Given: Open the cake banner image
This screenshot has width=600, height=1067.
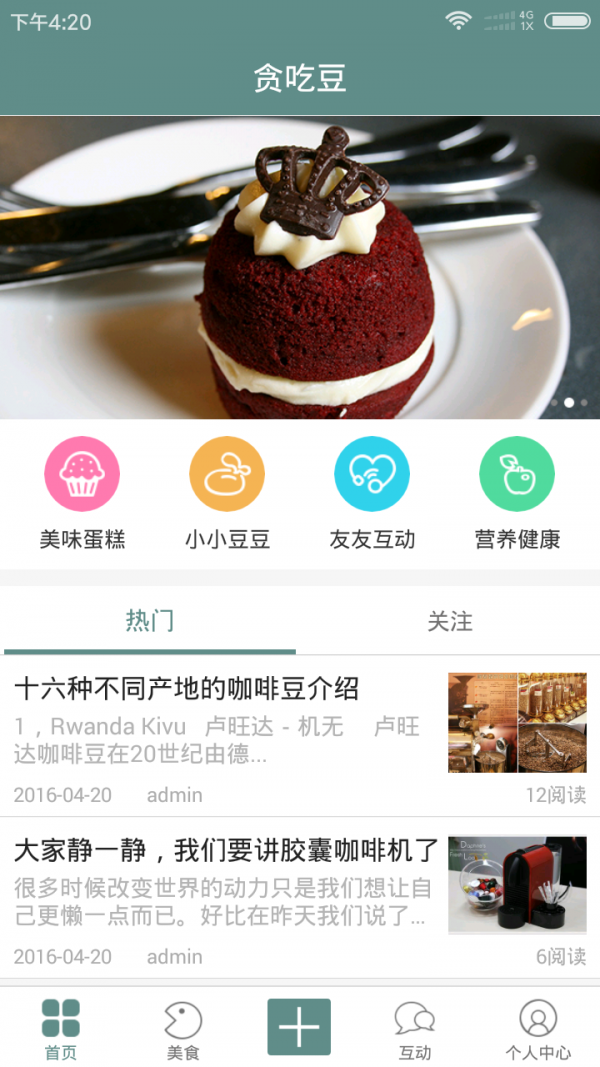Looking at the screenshot, I should (300, 267).
